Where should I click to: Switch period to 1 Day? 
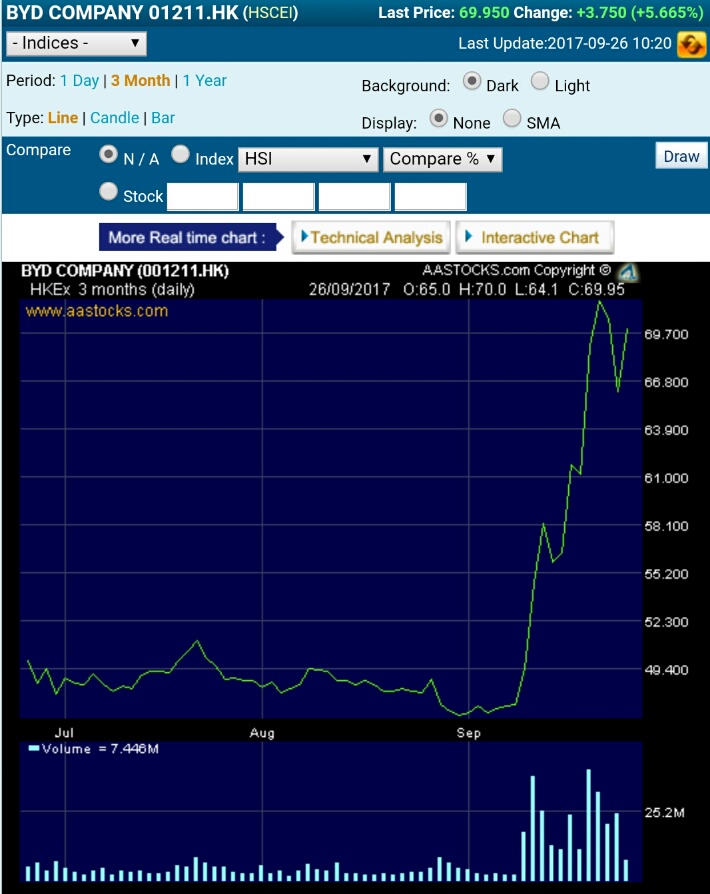click(79, 81)
